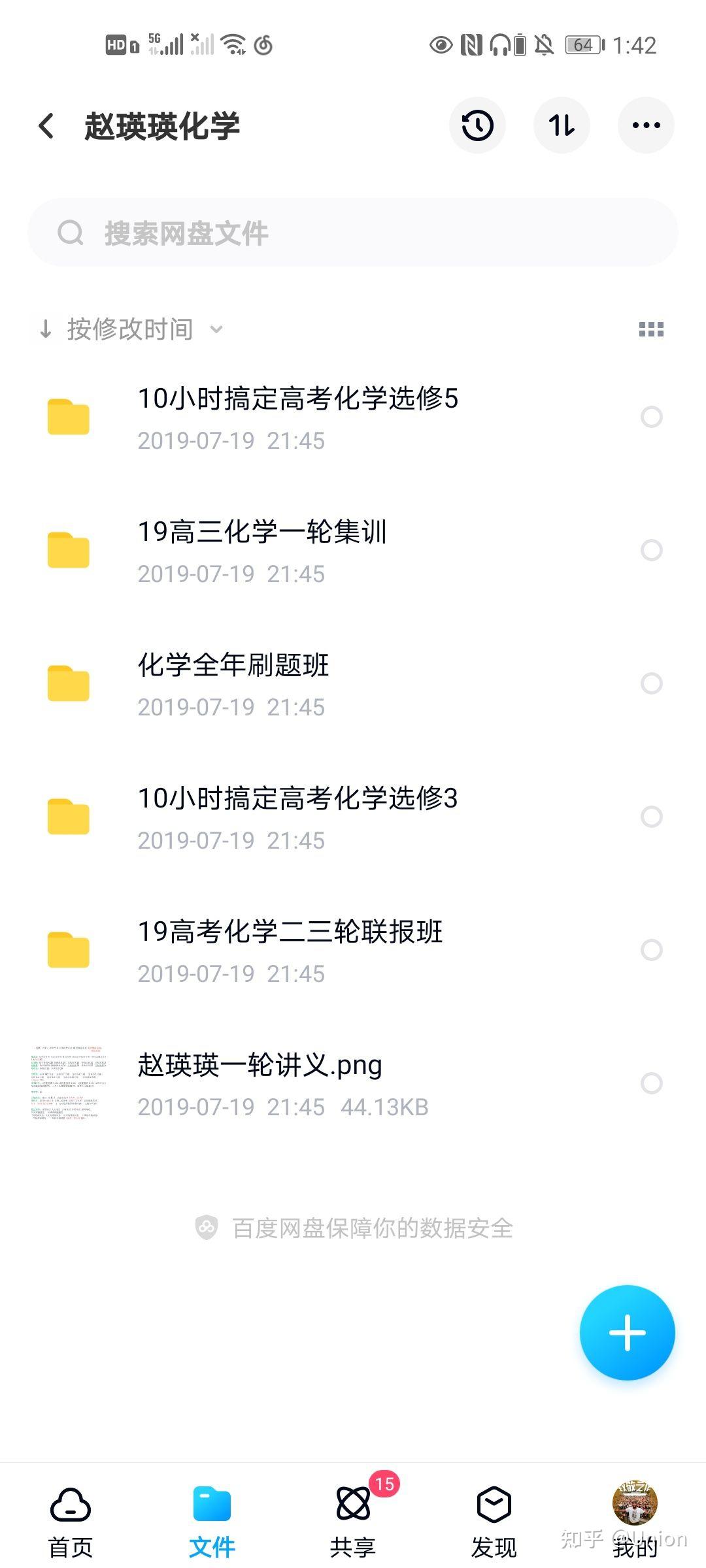
Task: Open folder 19高考化学二三轮联报班
Action: pyautogui.click(x=353, y=951)
